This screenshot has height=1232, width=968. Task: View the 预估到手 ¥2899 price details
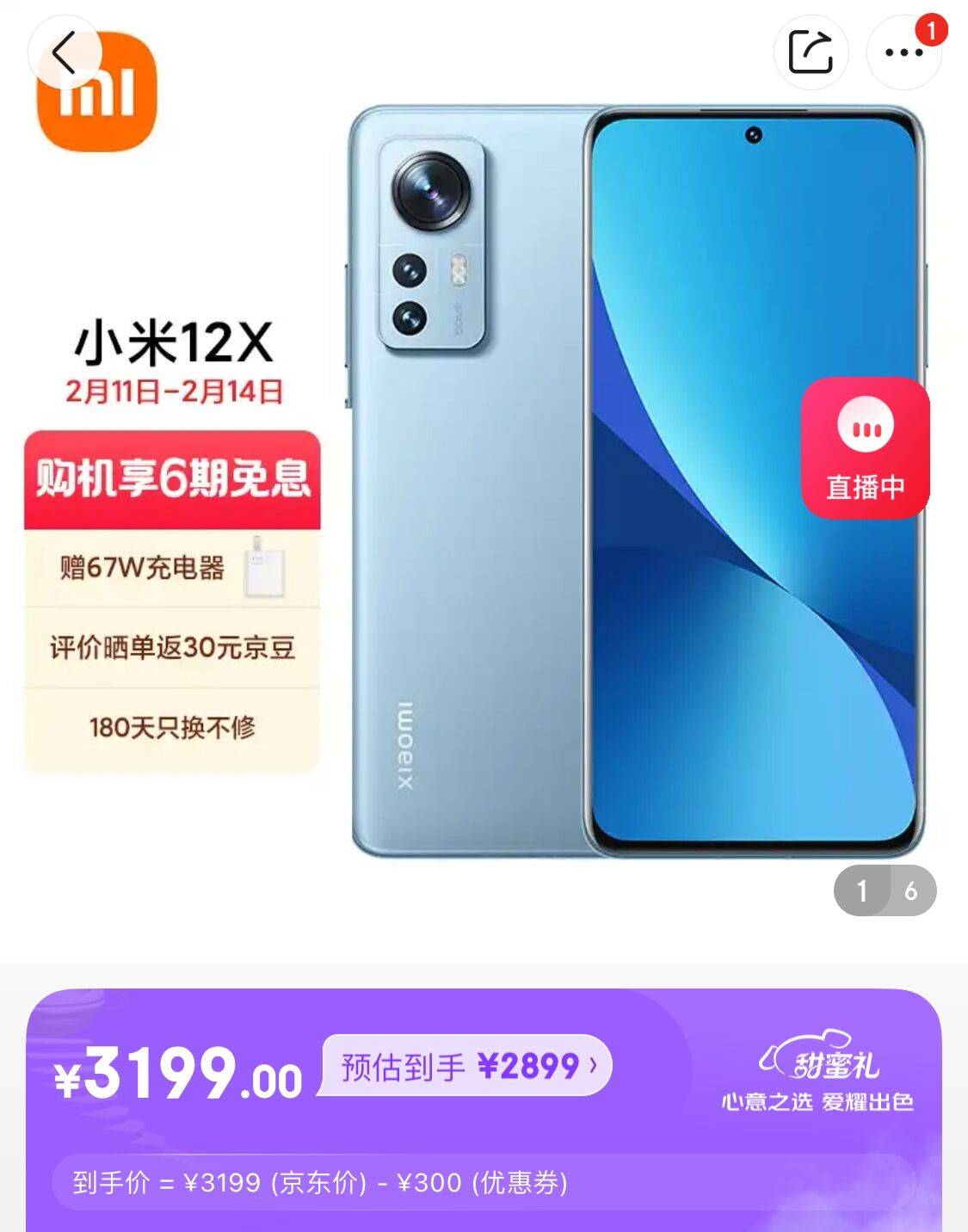(468, 1066)
